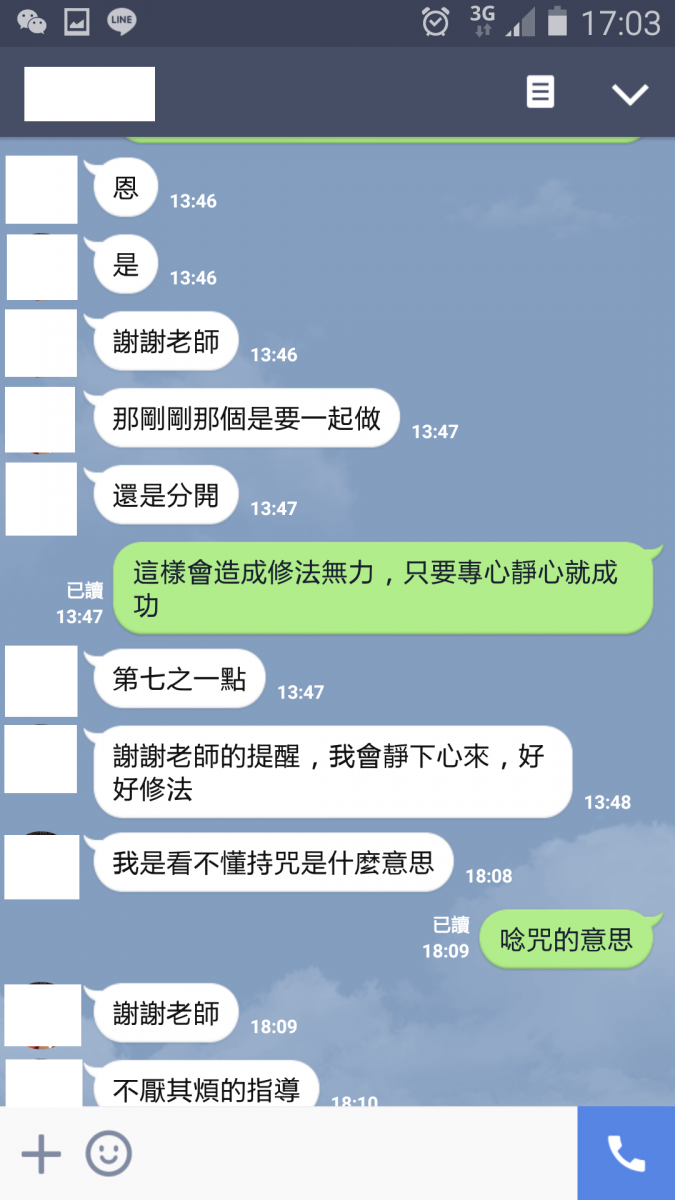
Task: Open the notes icon in chat header
Action: [x=540, y=93]
